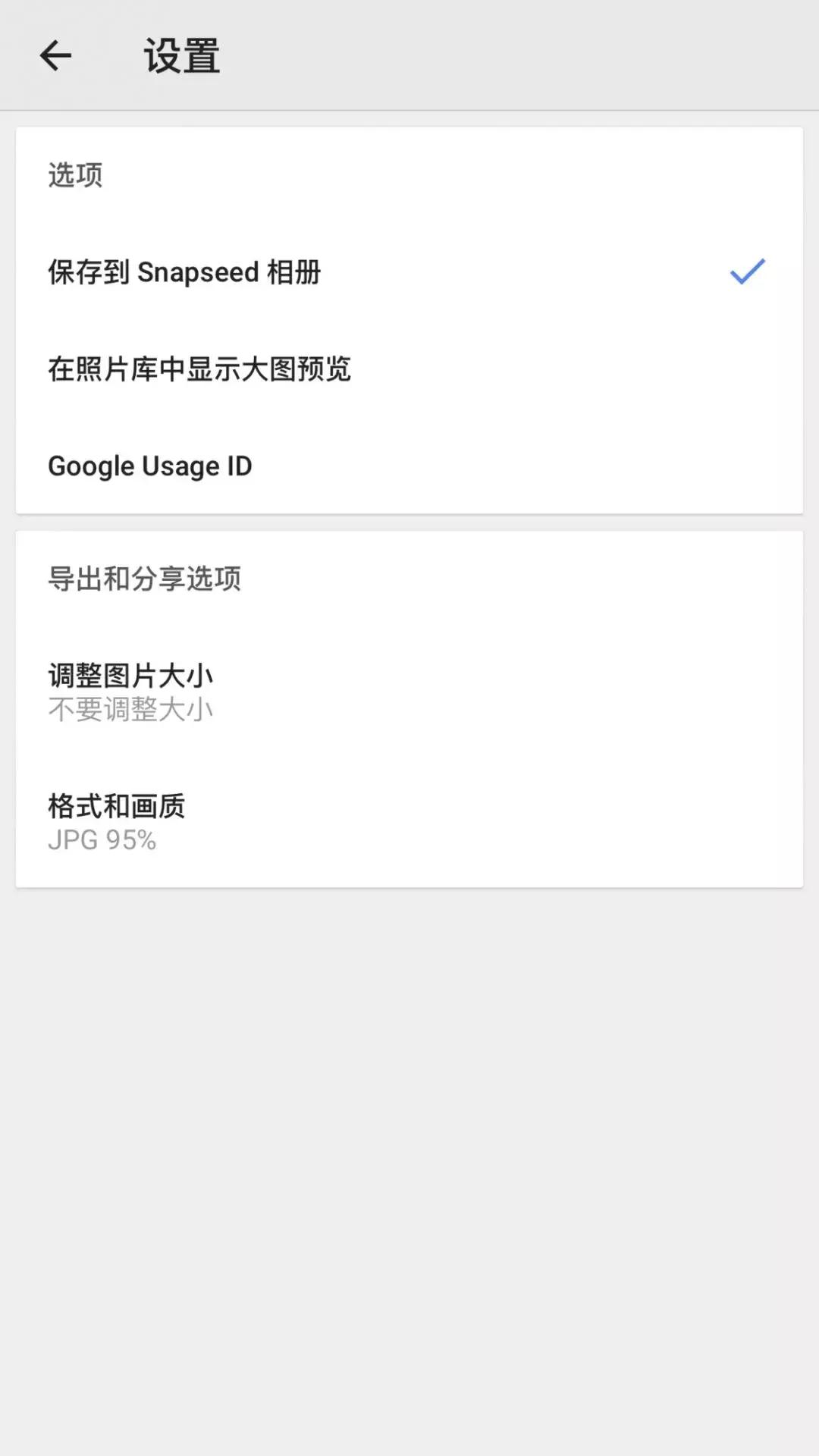Enable 在照片库中显示大图预览
Image resolution: width=819 pixels, height=1456 pixels.
click(x=303, y=370)
